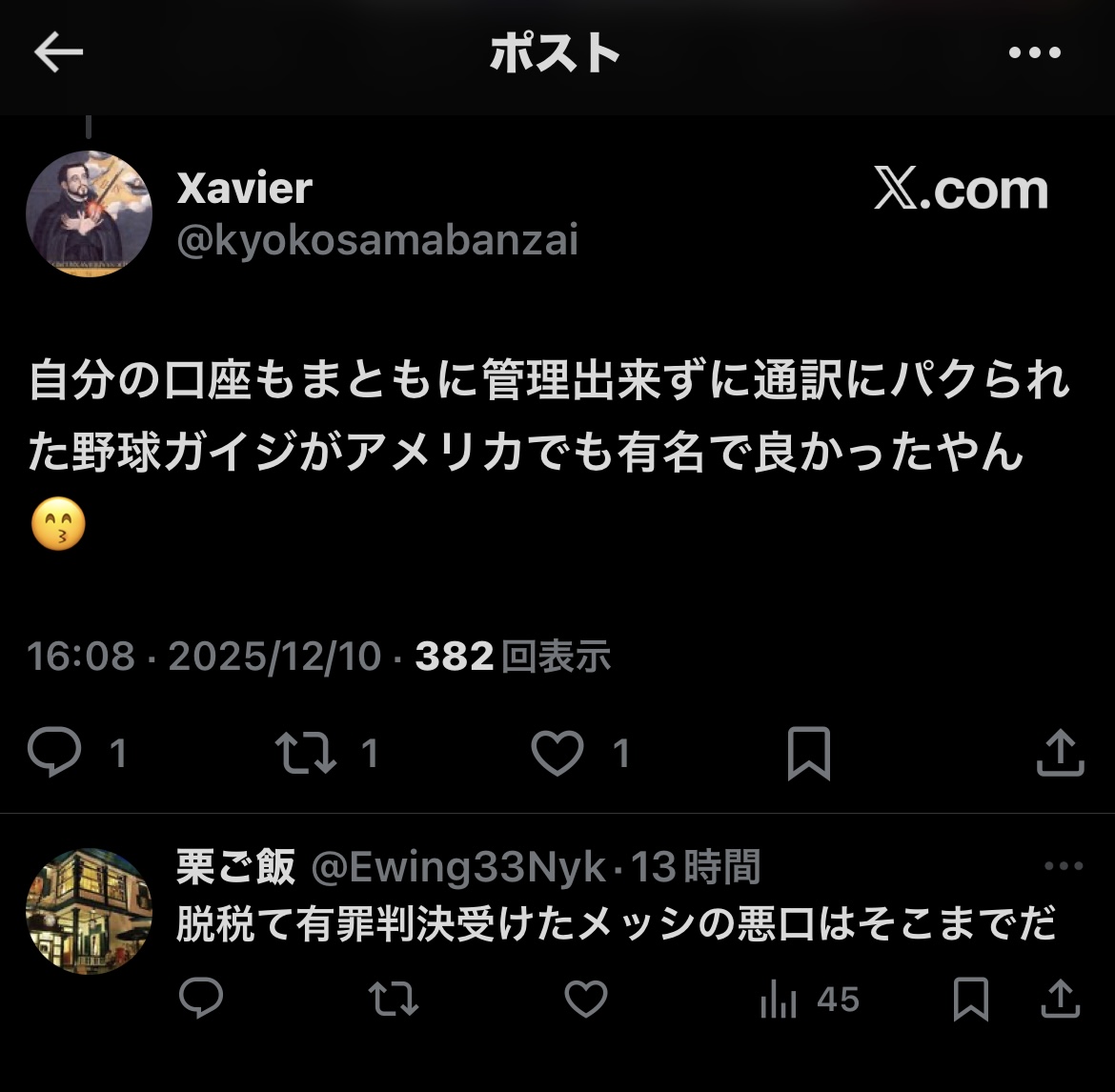Screen dimensions: 1115x1092
Task: Reply to Xavier's post
Action: pos(53,753)
